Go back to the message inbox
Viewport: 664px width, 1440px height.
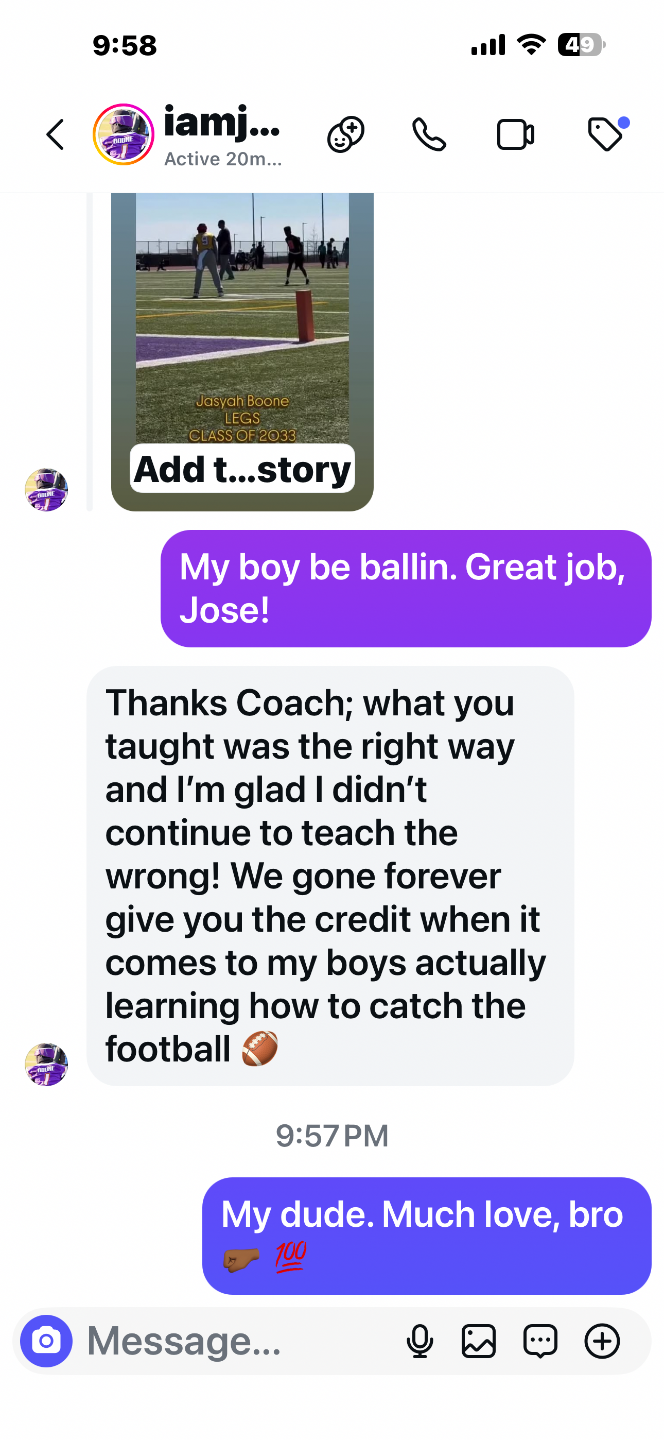click(x=55, y=134)
